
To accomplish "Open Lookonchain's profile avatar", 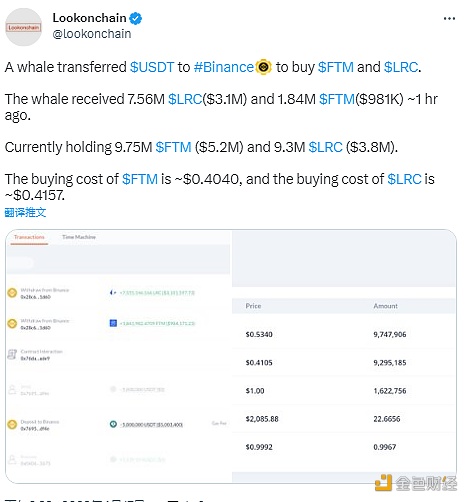I will (x=24, y=27).
